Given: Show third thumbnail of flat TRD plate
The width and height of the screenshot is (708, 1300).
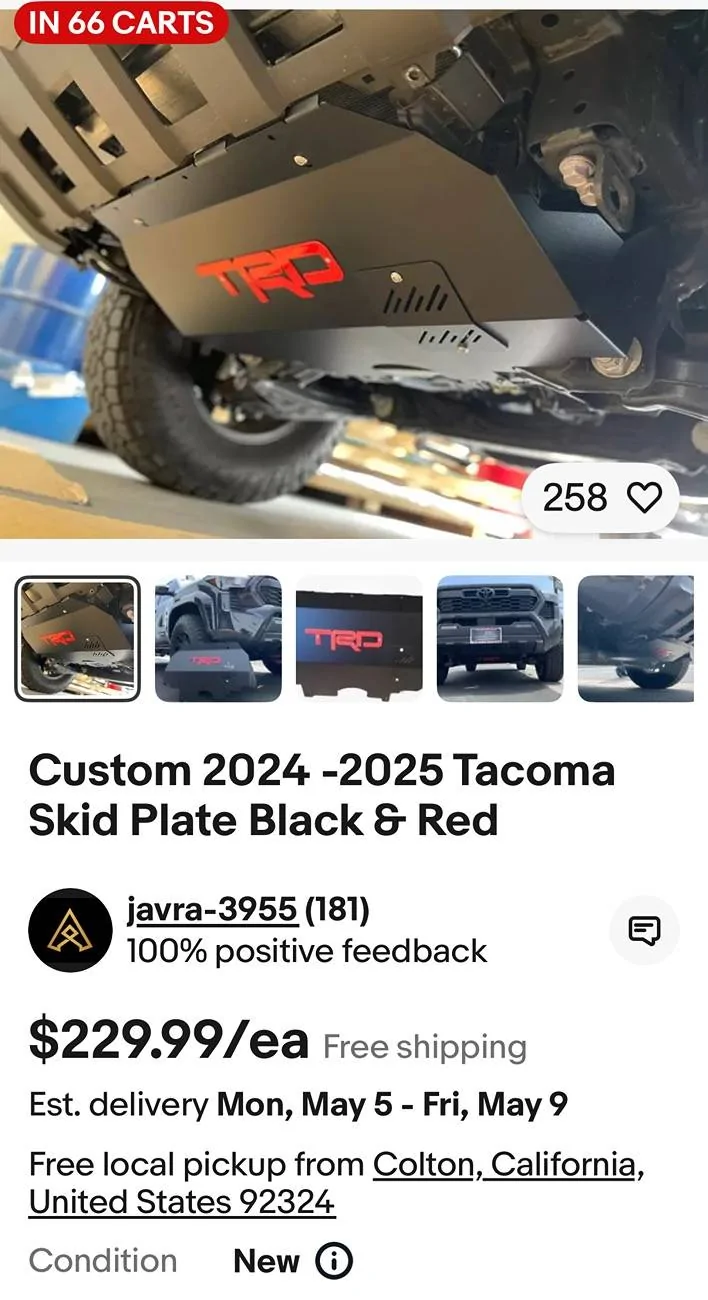Looking at the screenshot, I should [x=359, y=638].
